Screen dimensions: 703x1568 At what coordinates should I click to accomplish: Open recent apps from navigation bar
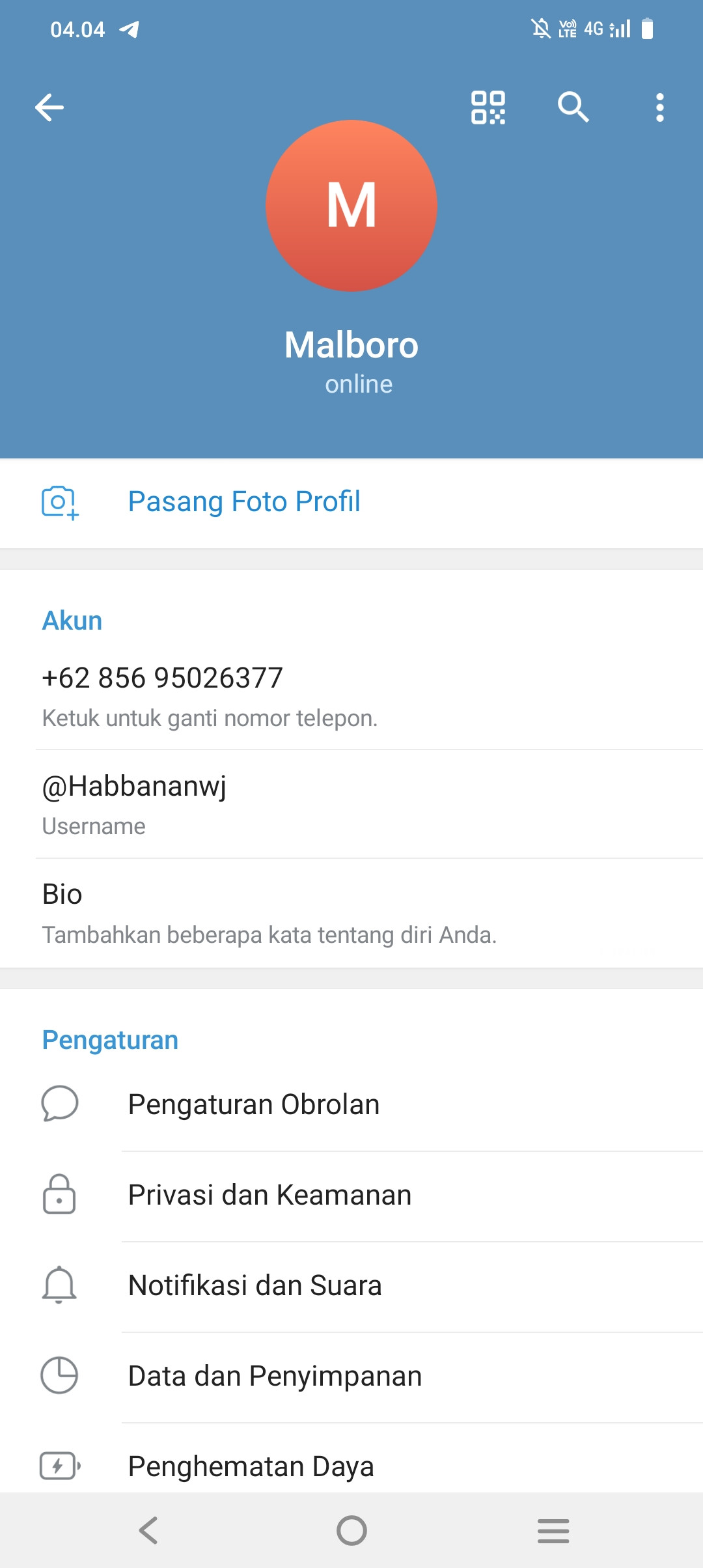tap(553, 1531)
